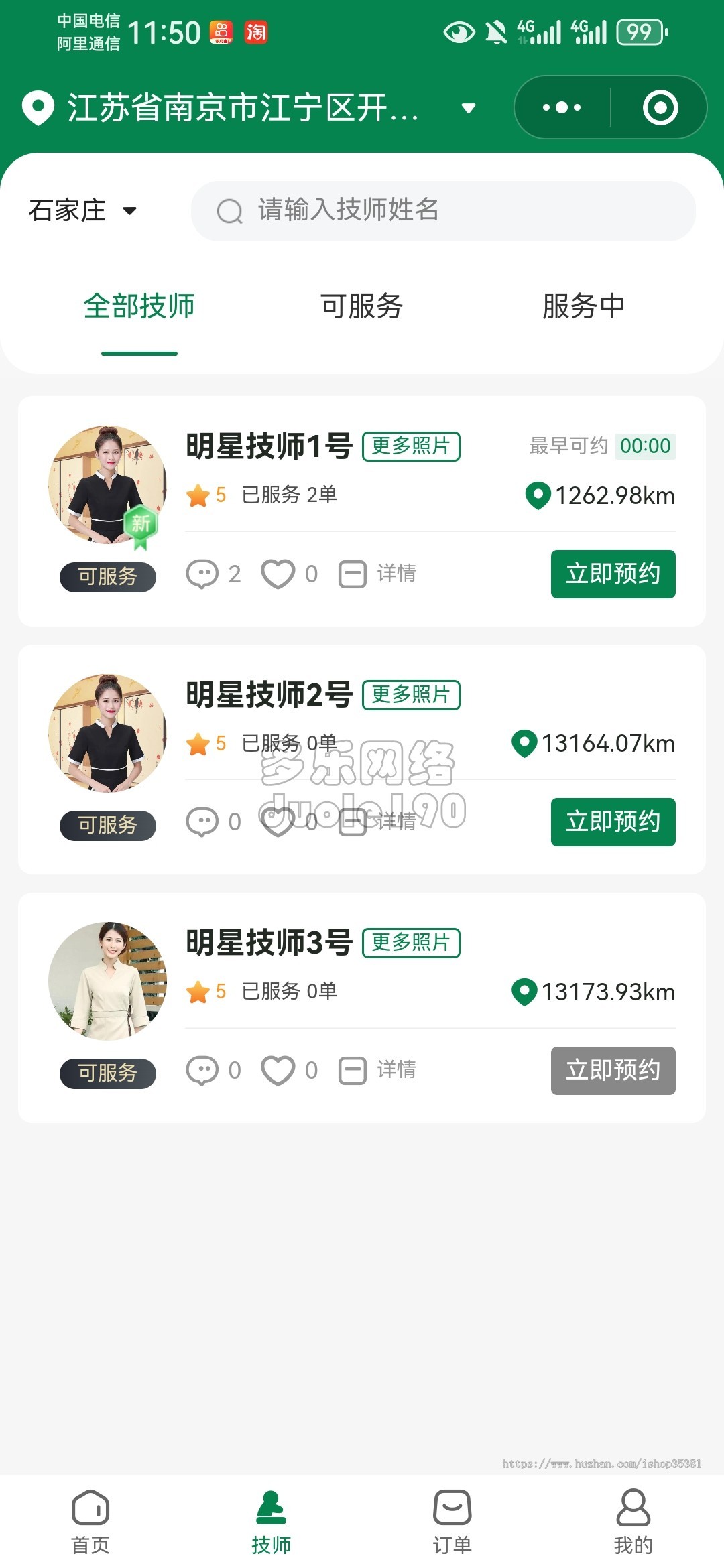Toggle the 可服务 status tag on 明星技师1号

tap(107, 575)
